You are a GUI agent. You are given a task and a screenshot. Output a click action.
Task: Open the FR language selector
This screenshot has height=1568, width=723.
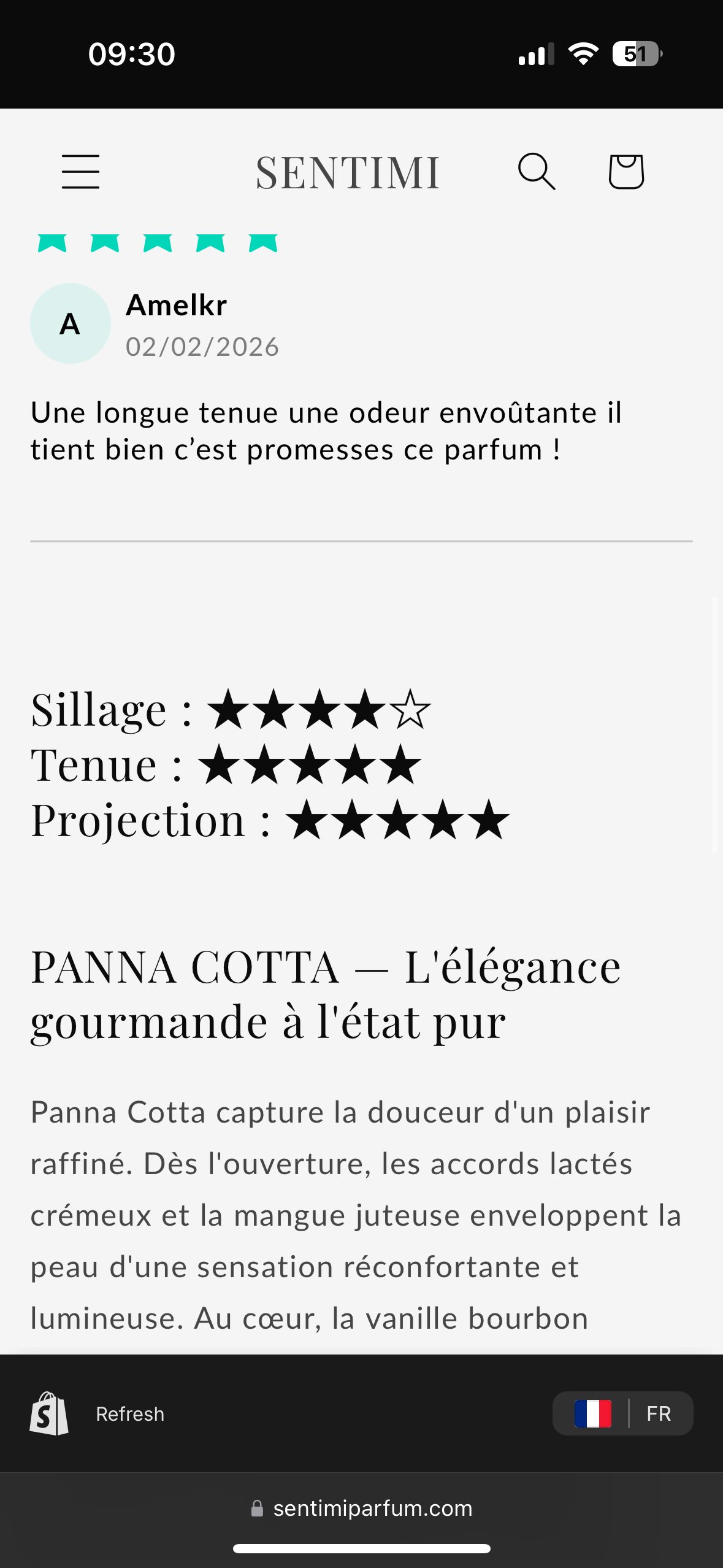pos(658,1413)
